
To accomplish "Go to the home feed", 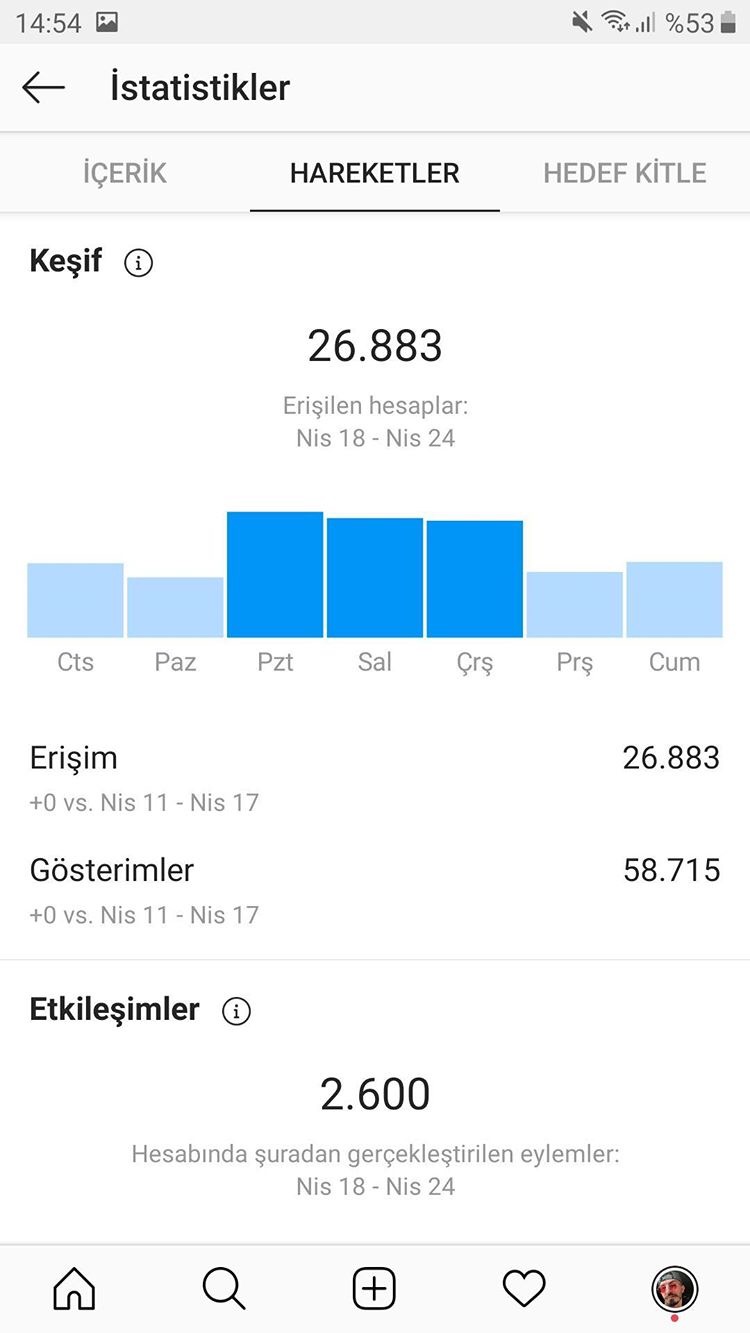I will (x=75, y=1289).
